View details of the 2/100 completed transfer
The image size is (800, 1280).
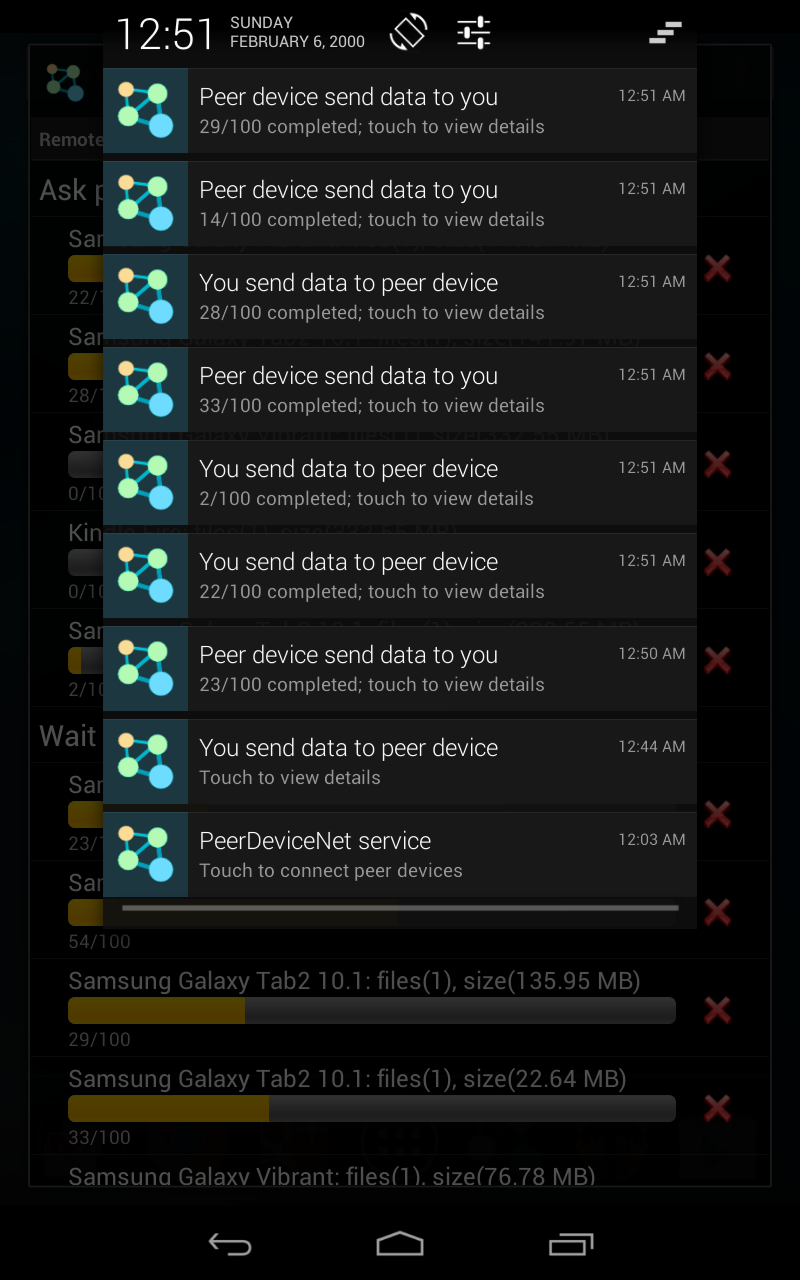(x=400, y=483)
